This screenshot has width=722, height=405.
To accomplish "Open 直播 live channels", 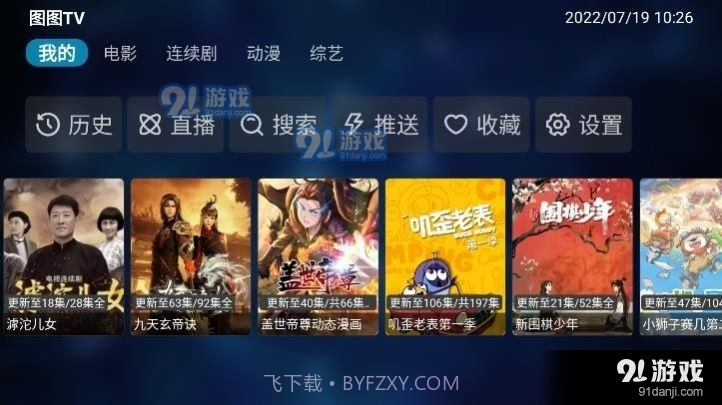I will (177, 125).
